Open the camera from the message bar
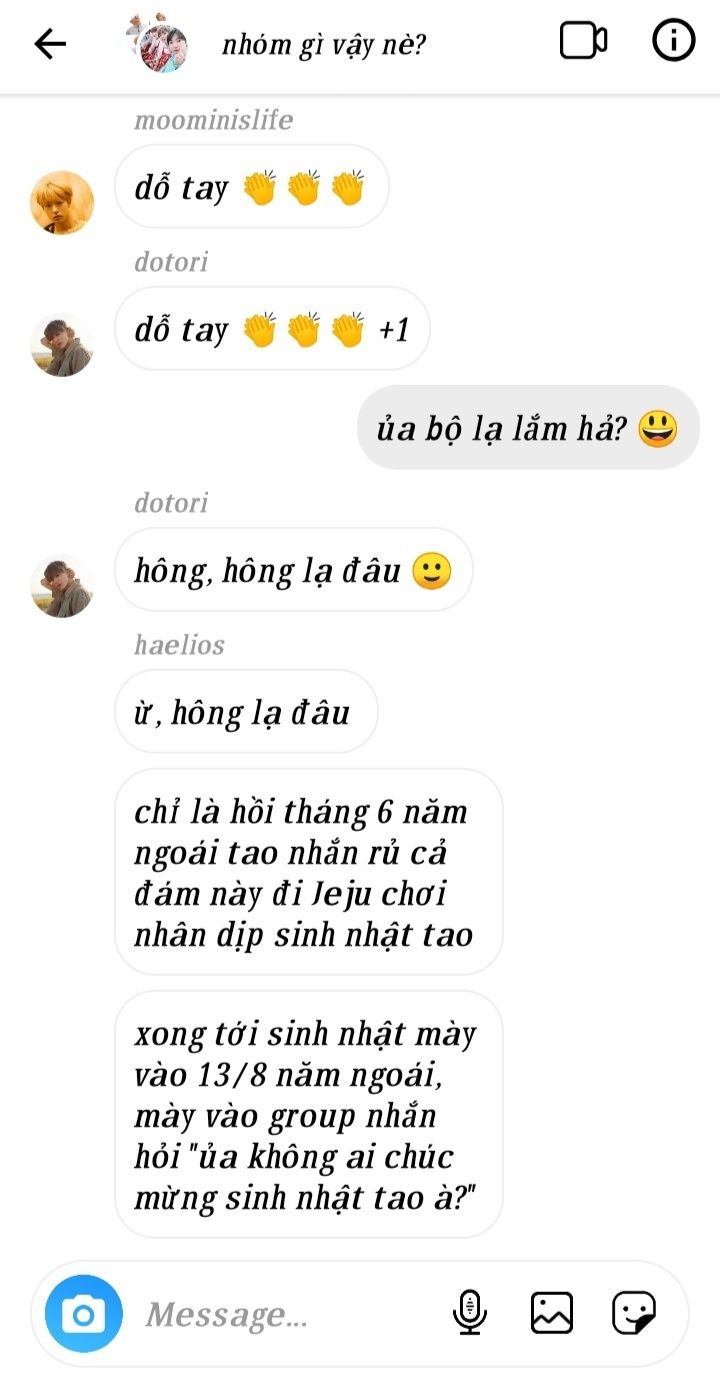Image resolution: width=720 pixels, height=1396 pixels. 84,1314
